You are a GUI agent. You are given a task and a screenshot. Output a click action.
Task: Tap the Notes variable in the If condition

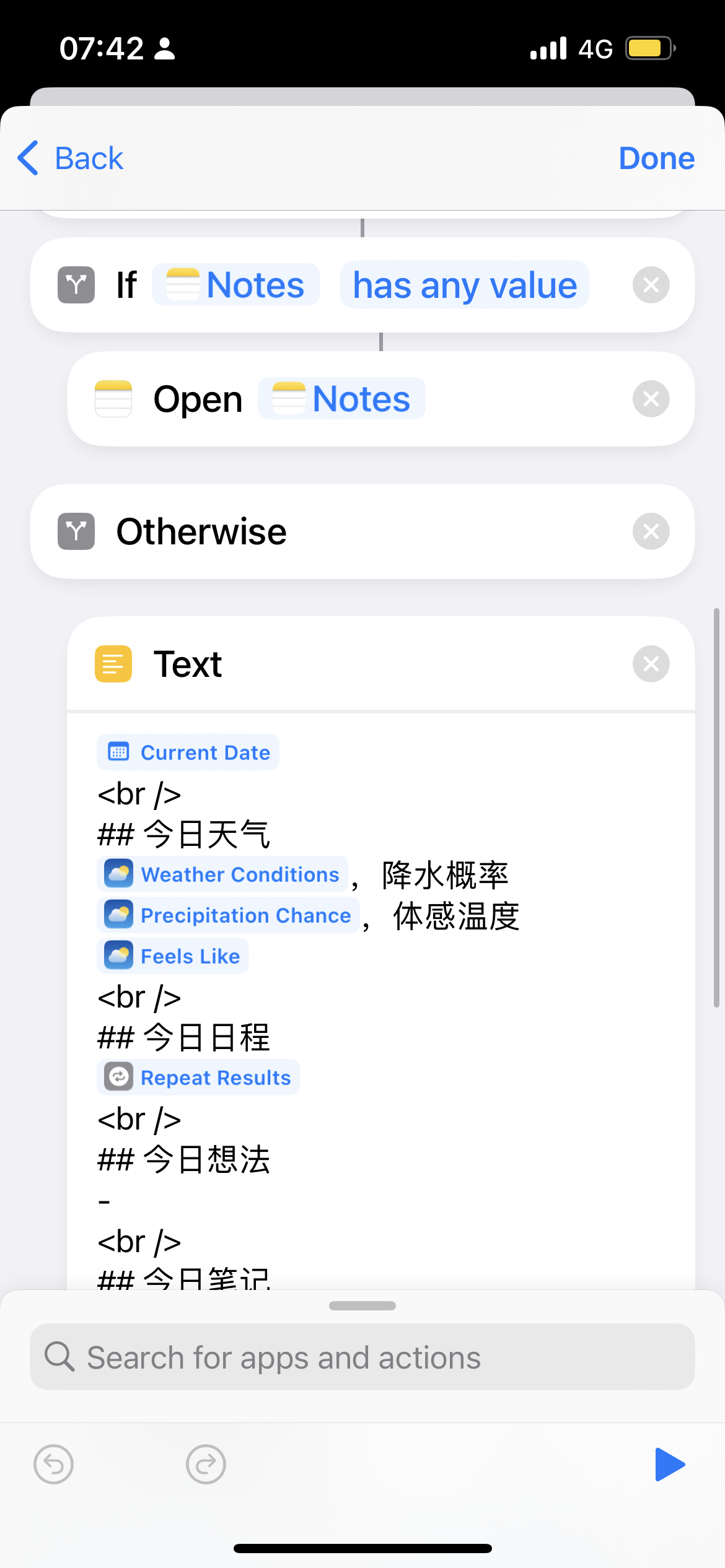point(236,285)
